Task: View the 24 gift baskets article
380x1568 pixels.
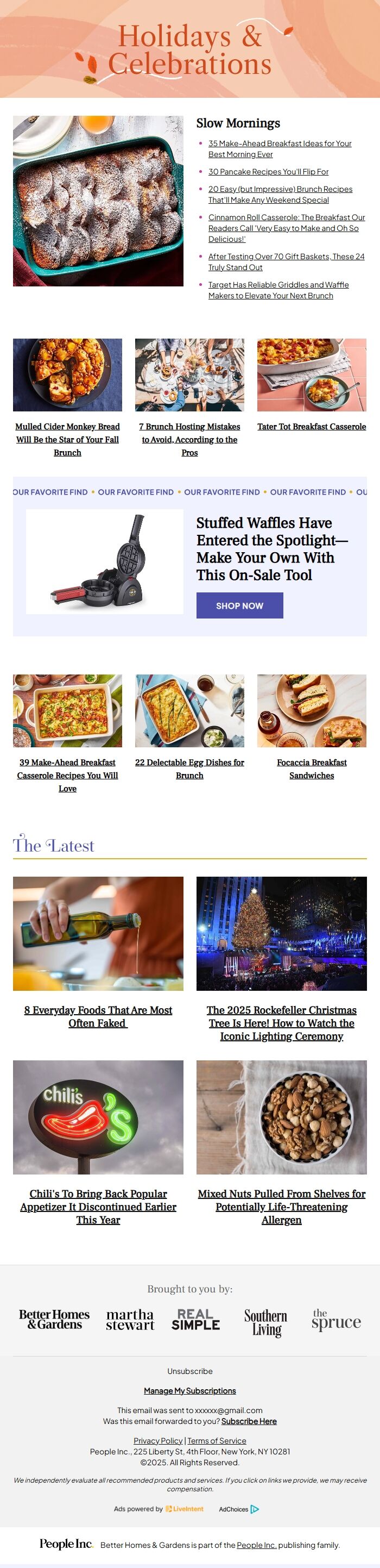Action: pos(287,261)
